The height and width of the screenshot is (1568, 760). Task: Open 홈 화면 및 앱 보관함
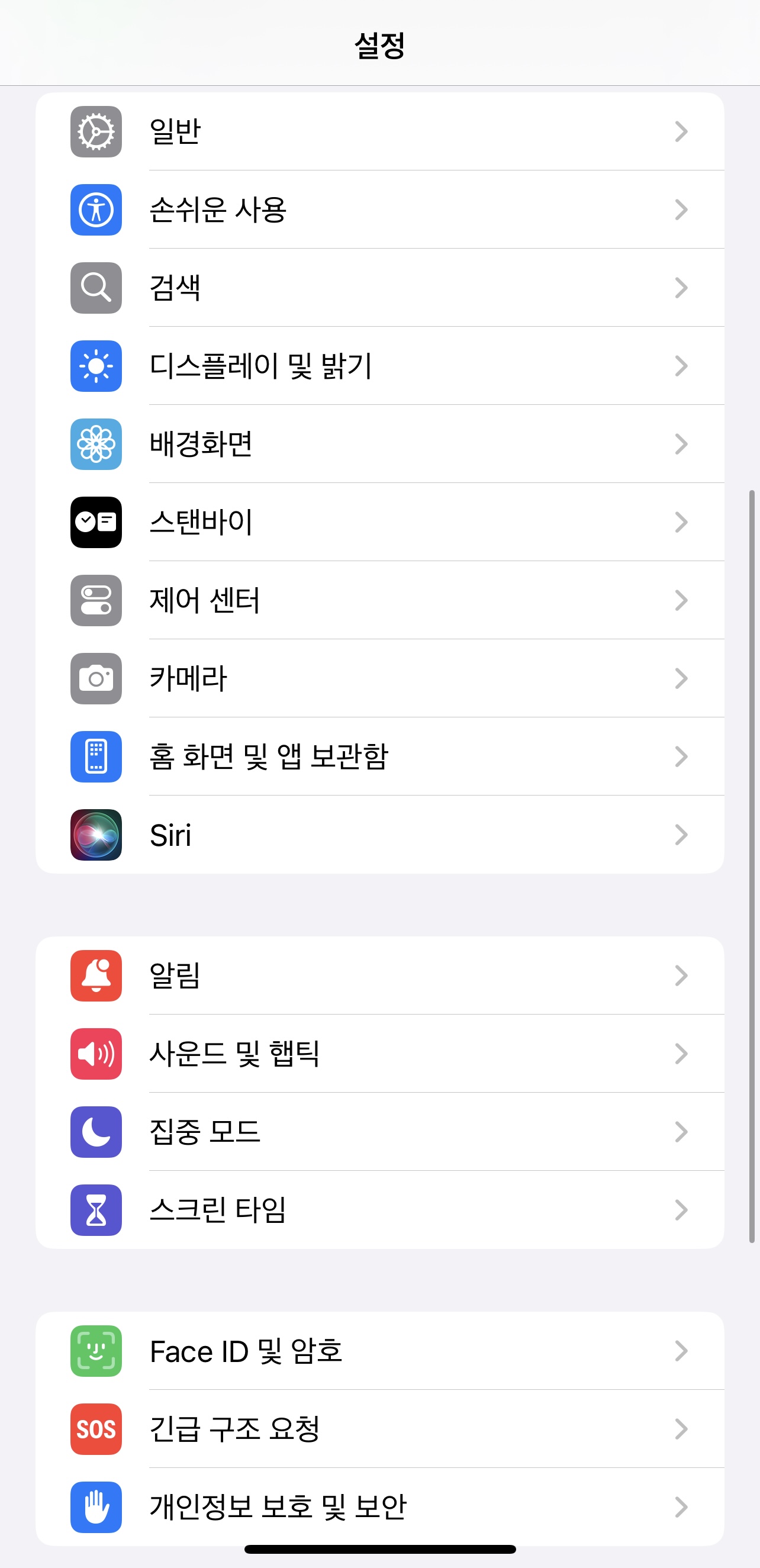(x=379, y=756)
